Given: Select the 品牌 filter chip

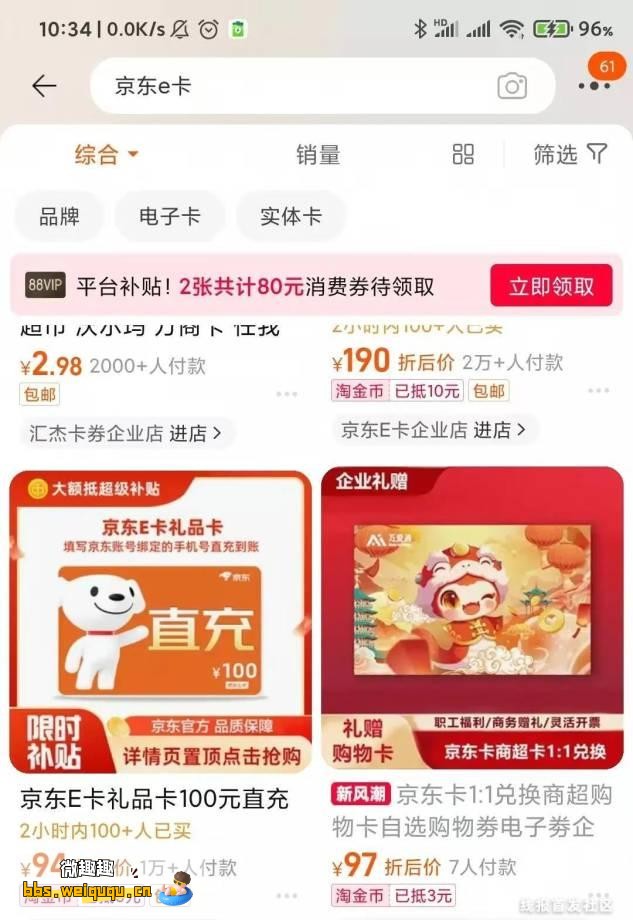Looking at the screenshot, I should pyautogui.click(x=59, y=216).
